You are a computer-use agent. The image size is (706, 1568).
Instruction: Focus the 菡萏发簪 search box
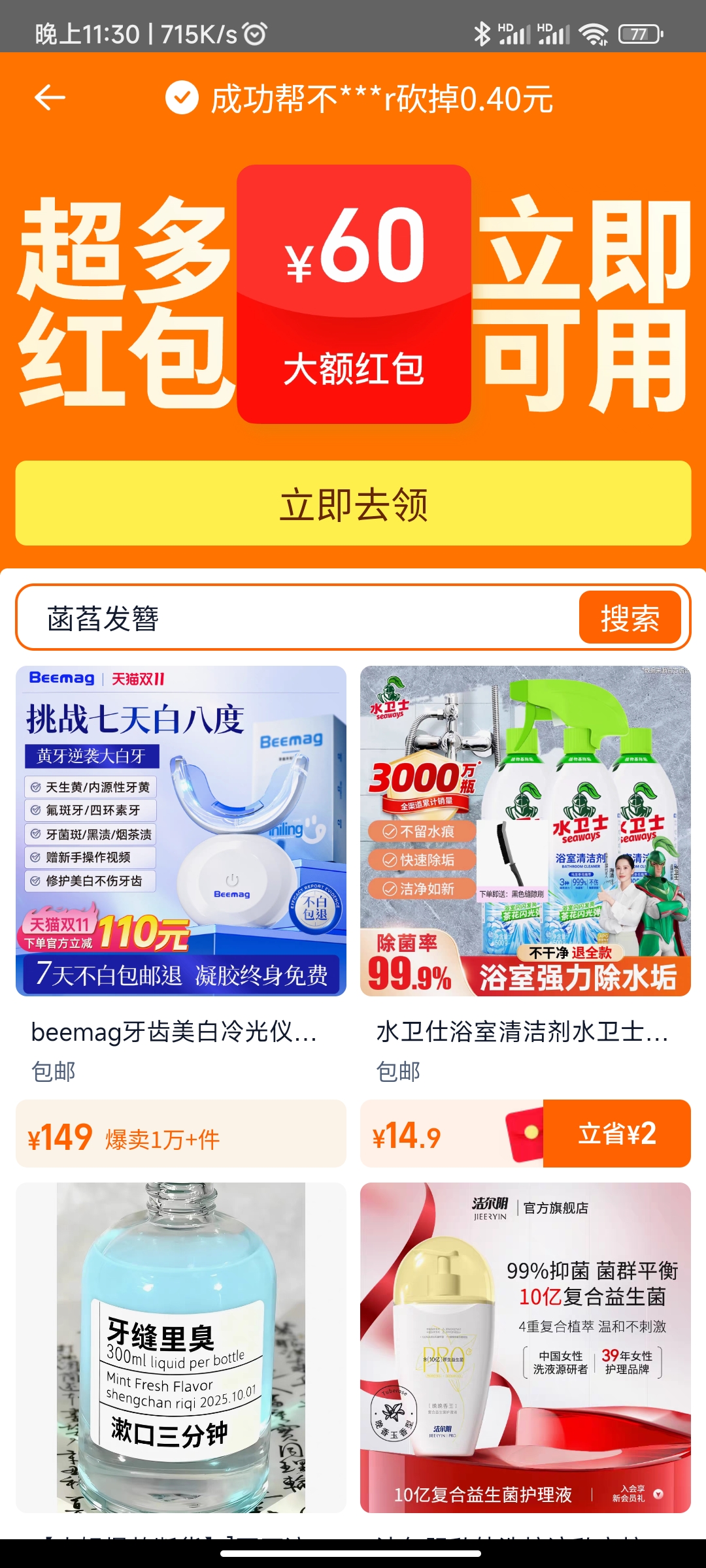(x=294, y=618)
